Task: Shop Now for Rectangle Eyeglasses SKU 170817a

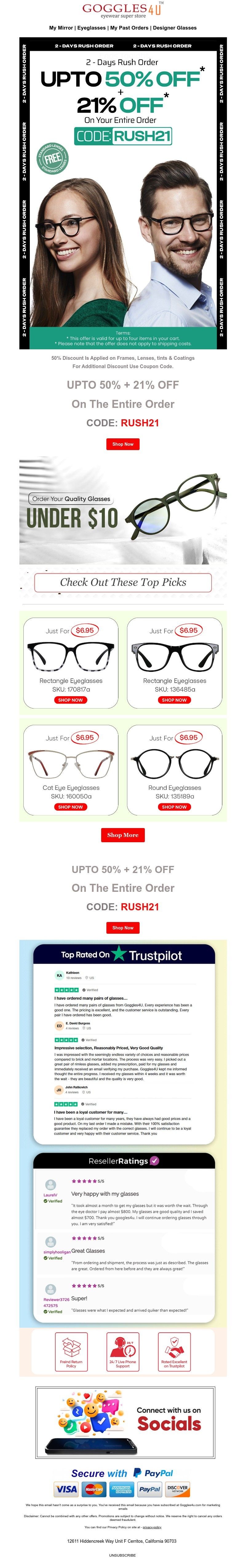Action: coord(70,700)
